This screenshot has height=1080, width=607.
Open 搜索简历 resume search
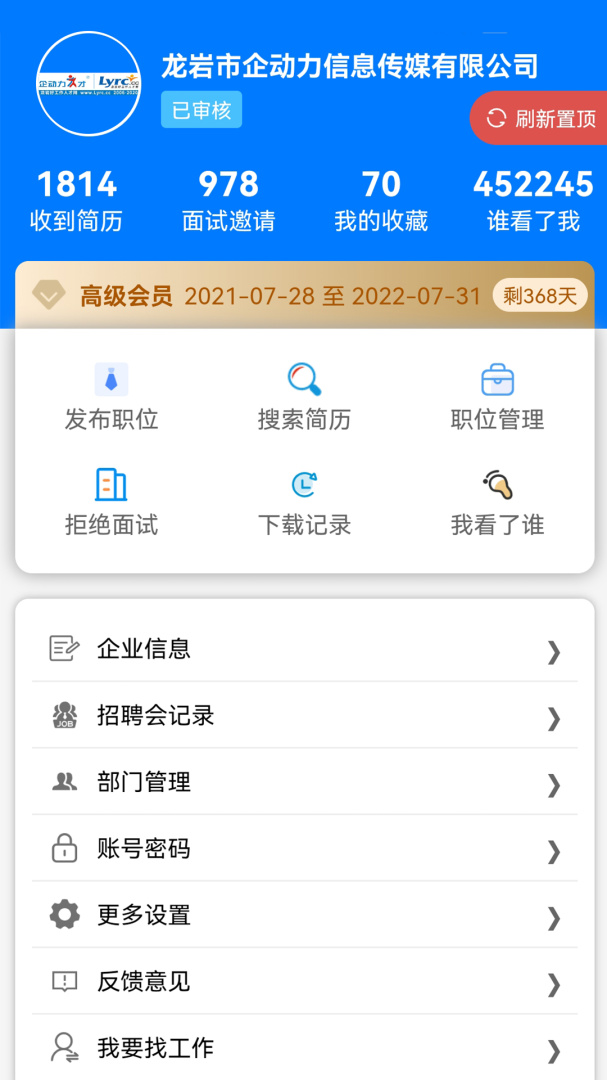(x=304, y=397)
